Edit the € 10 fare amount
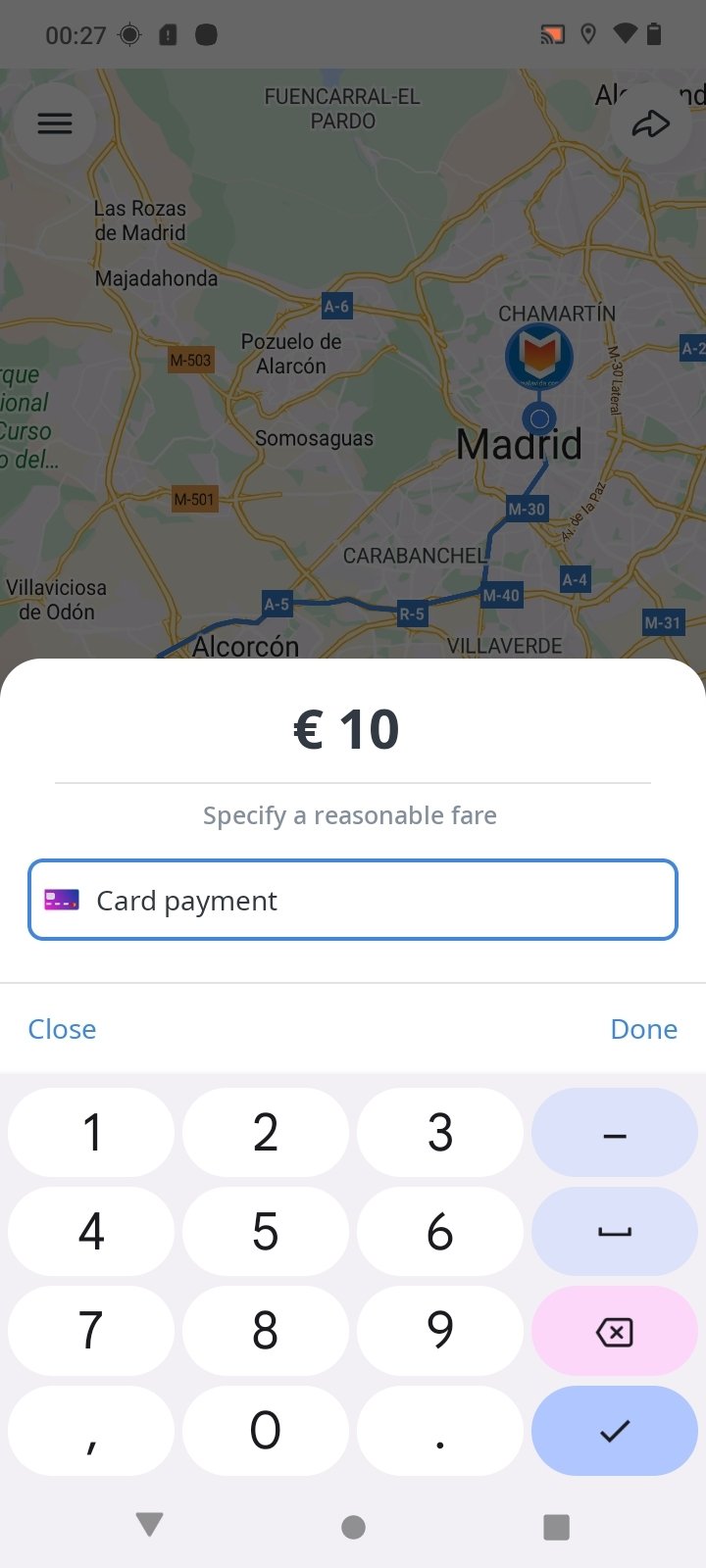The height and width of the screenshot is (1568, 706). click(347, 730)
